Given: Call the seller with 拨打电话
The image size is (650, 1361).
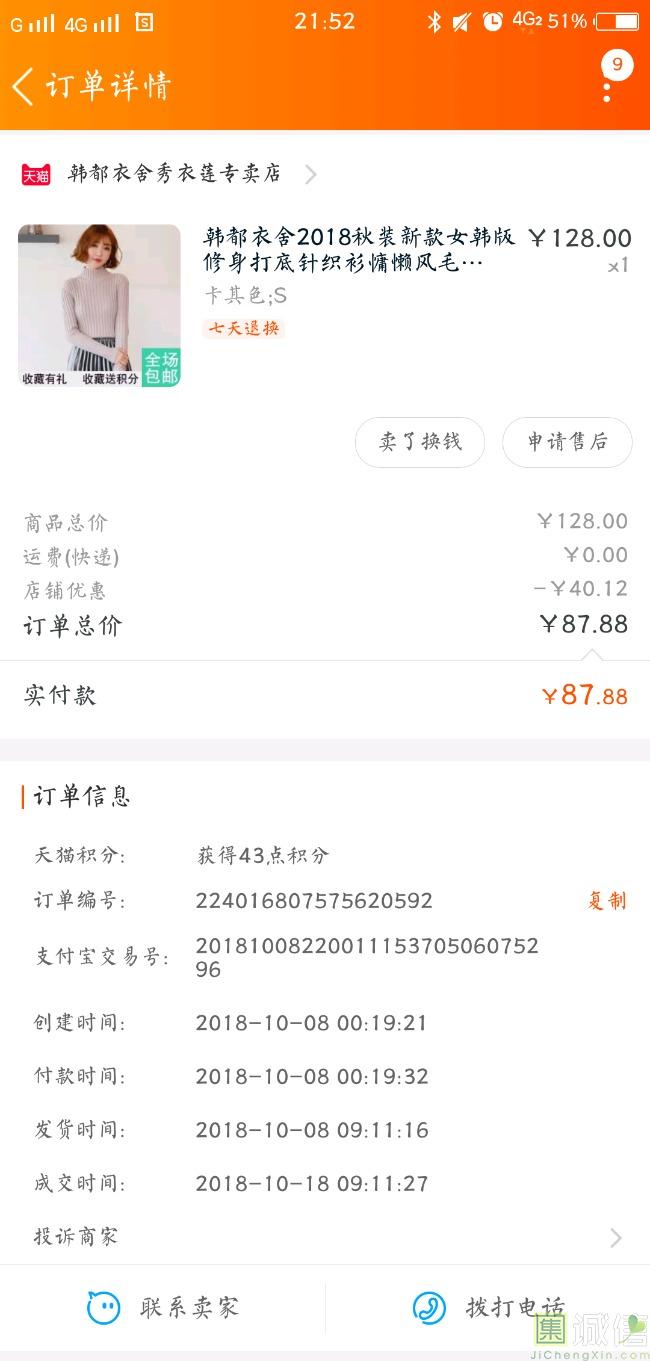Looking at the screenshot, I should 488,1307.
